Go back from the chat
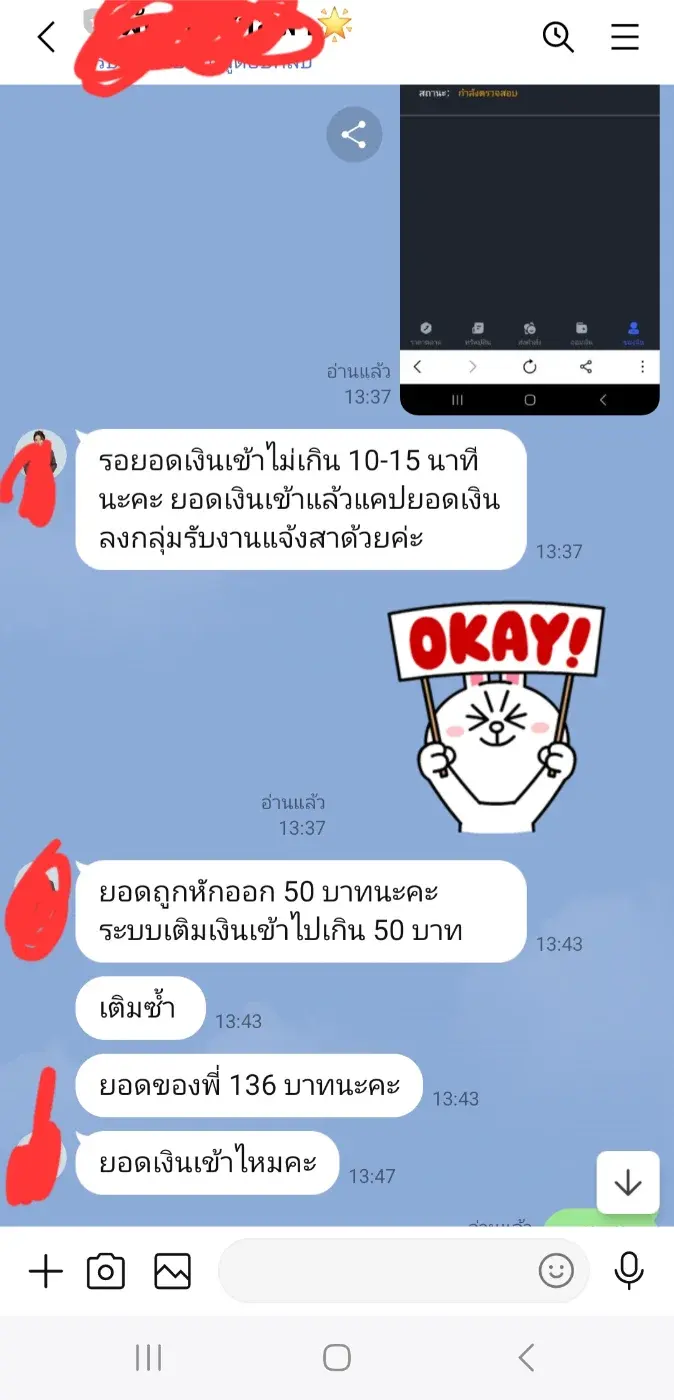The height and width of the screenshot is (1400, 674). (46, 38)
